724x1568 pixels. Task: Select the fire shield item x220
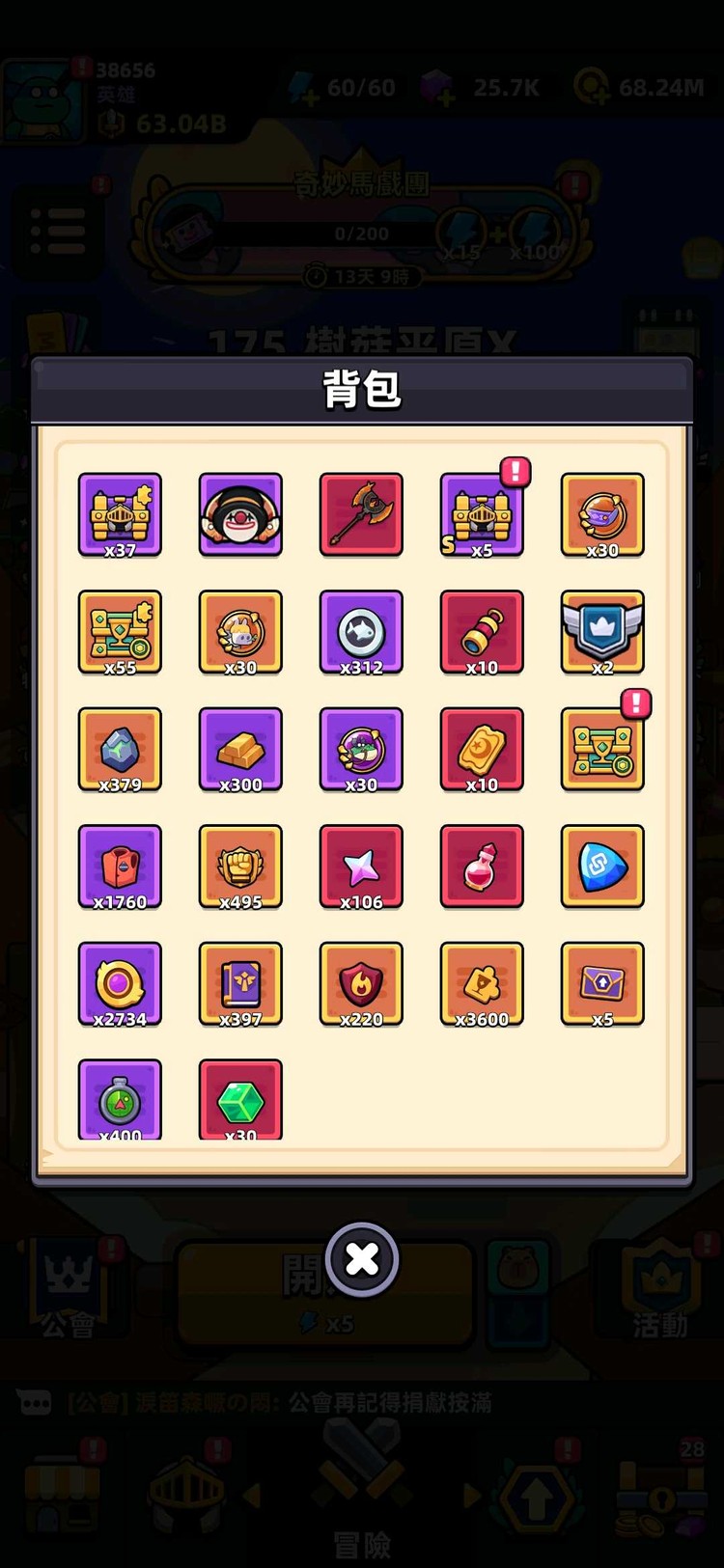click(x=361, y=983)
